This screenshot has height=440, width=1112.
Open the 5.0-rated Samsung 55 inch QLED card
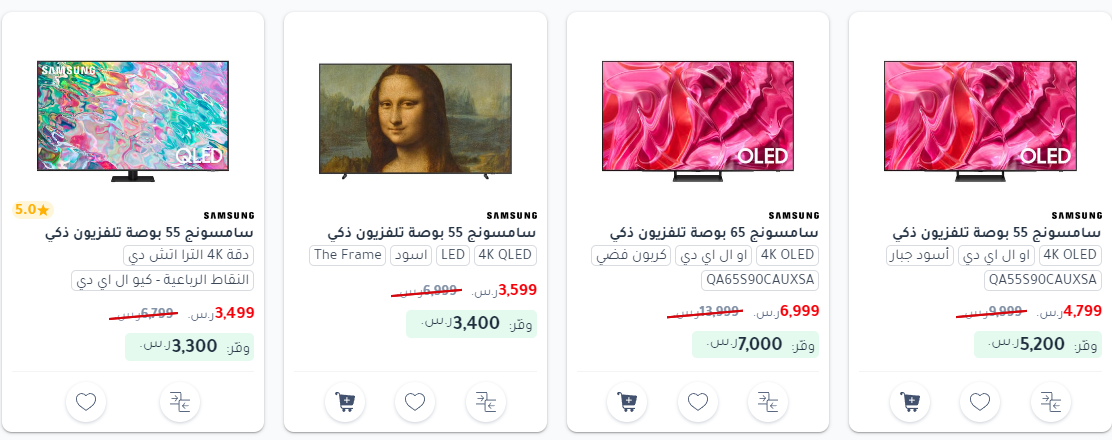[132, 120]
